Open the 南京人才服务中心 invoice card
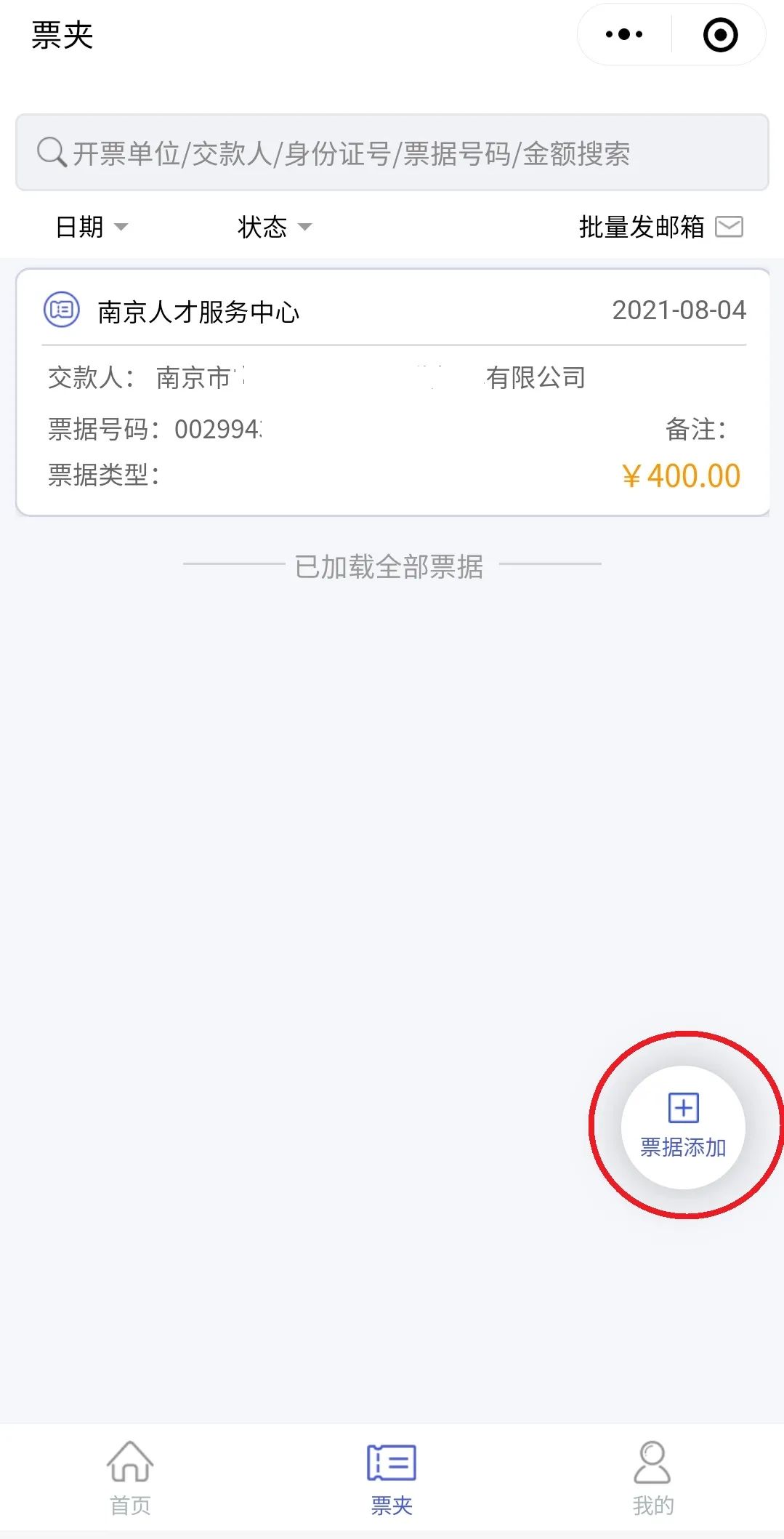784x1539 pixels. (392, 393)
